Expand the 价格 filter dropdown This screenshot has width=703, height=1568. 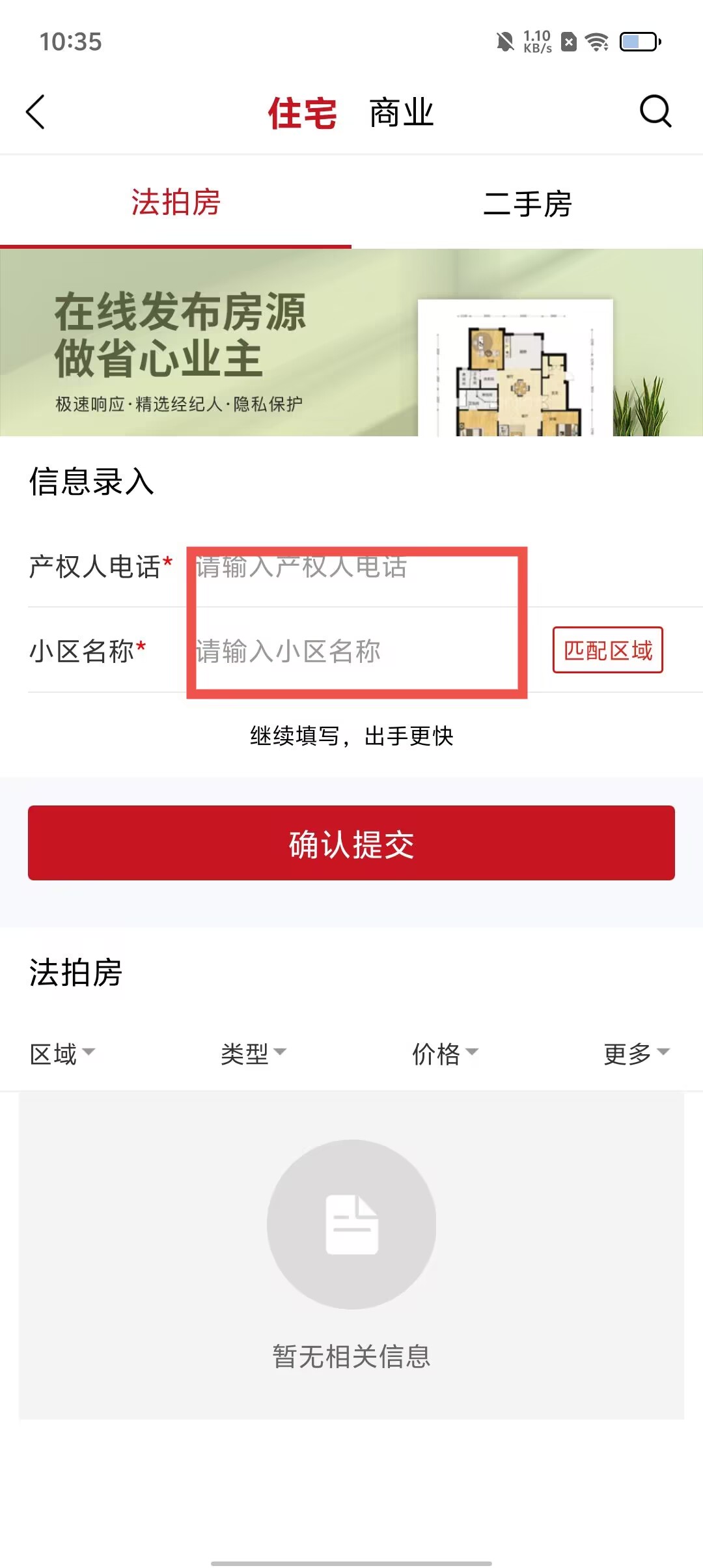coord(445,1054)
